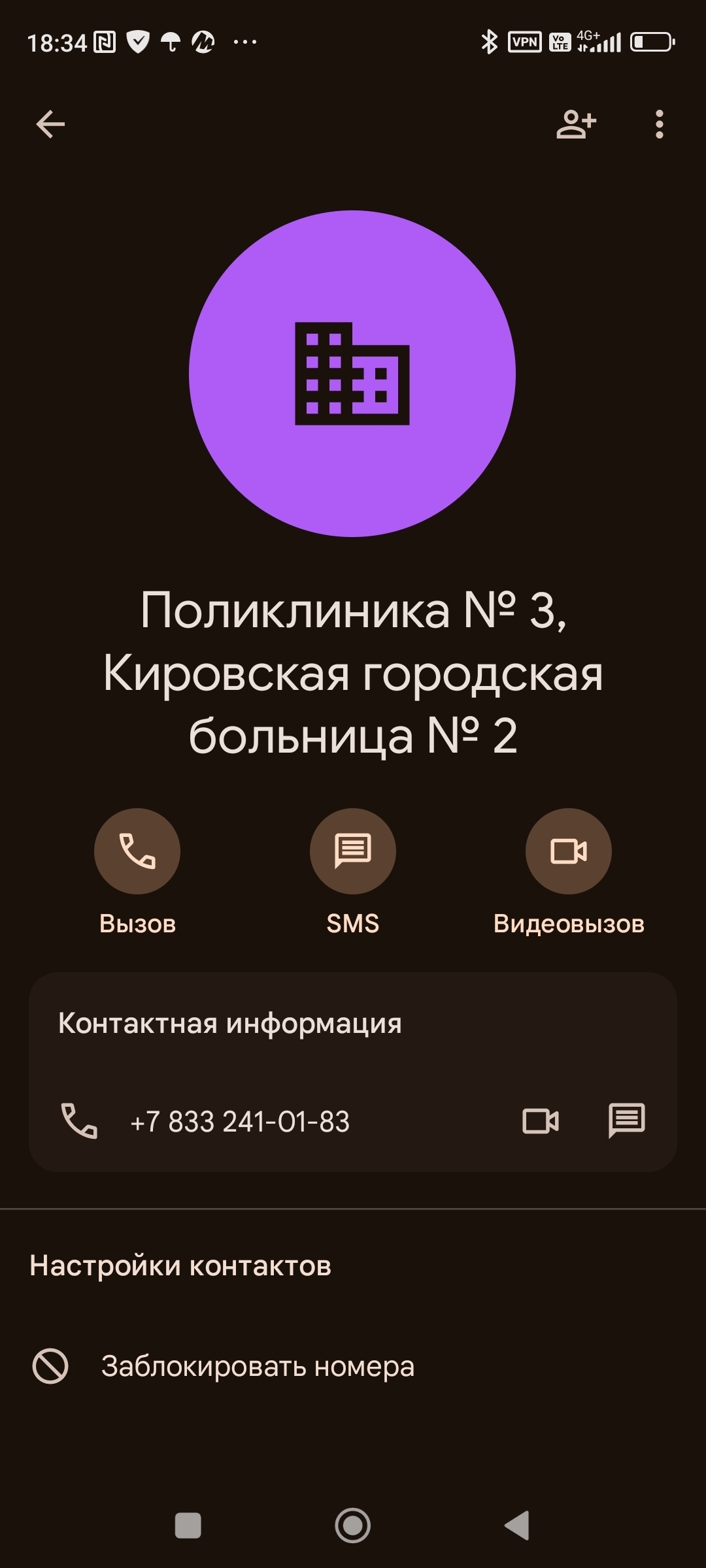Call the number +7 833 241-01-83
Image resolution: width=706 pixels, height=1568 pixels.
point(239,1122)
